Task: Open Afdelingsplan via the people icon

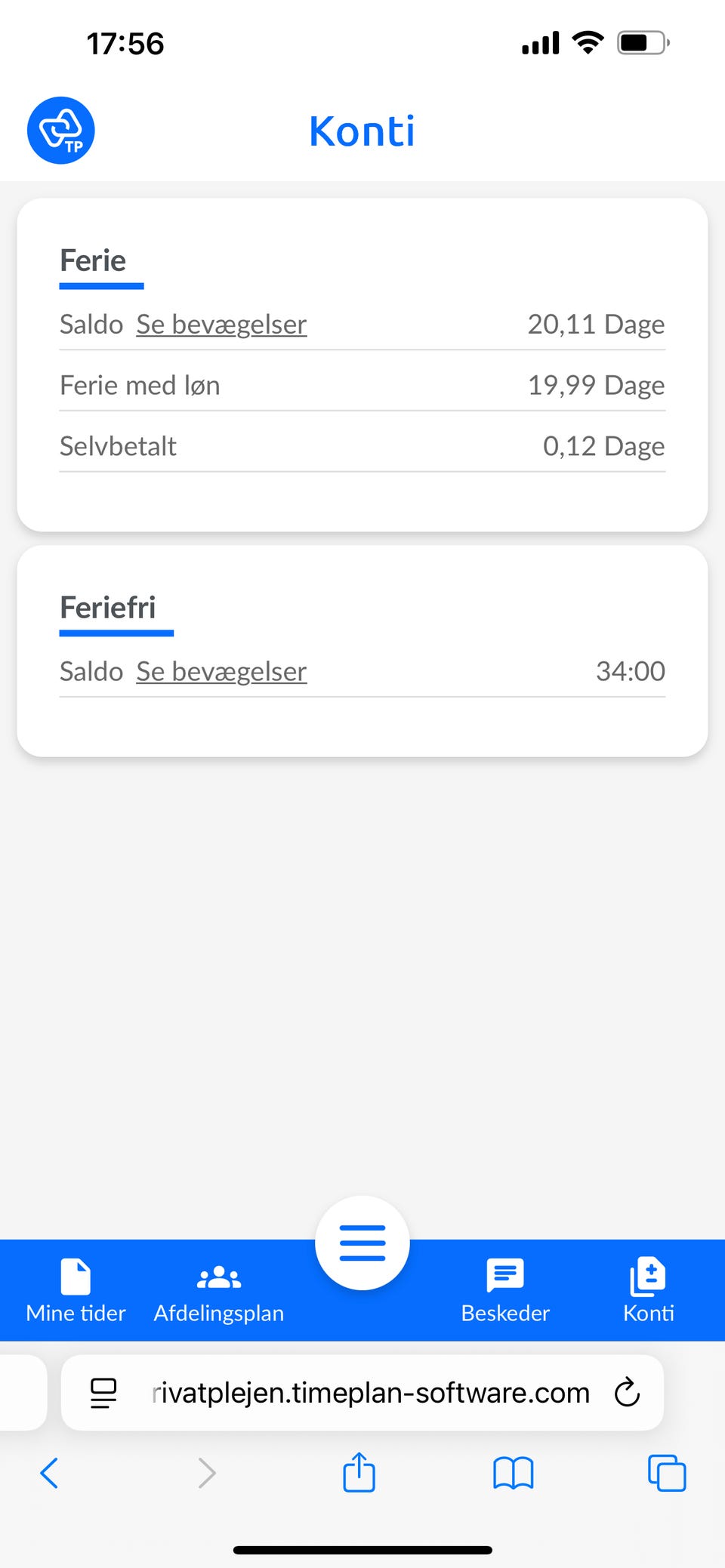Action: pyautogui.click(x=218, y=1276)
